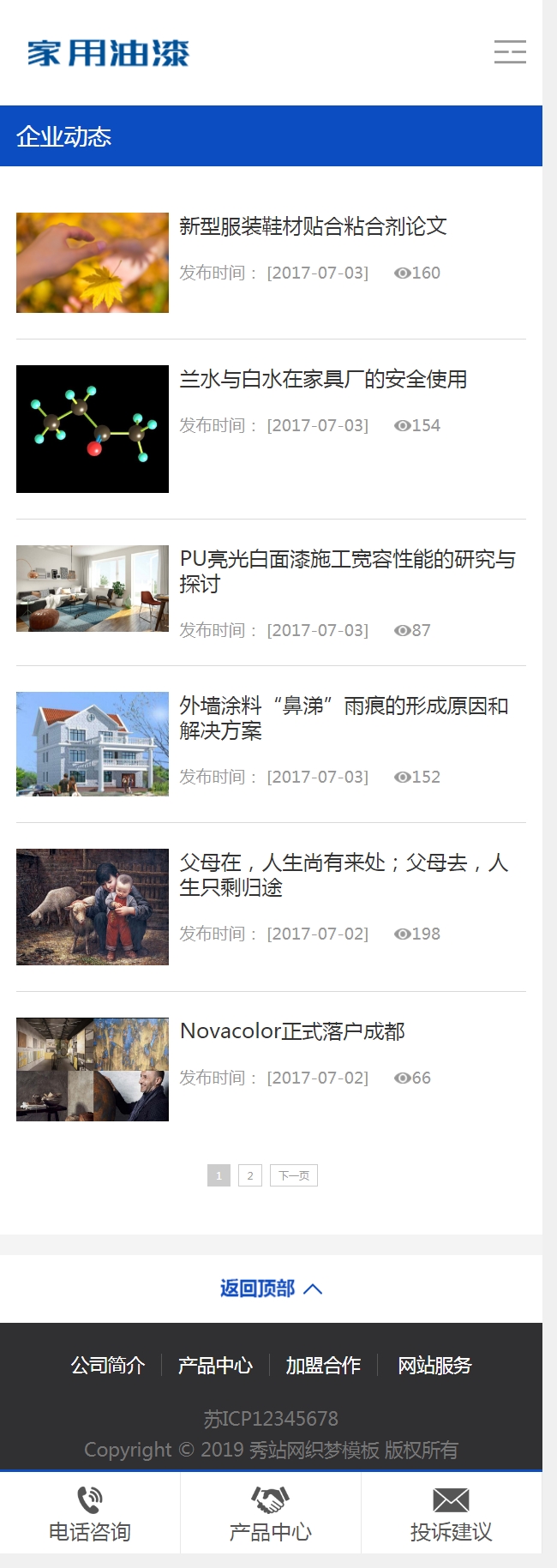Tap 返回顶部 to return to top
Screen dimensions: 557x1568
270,1289
